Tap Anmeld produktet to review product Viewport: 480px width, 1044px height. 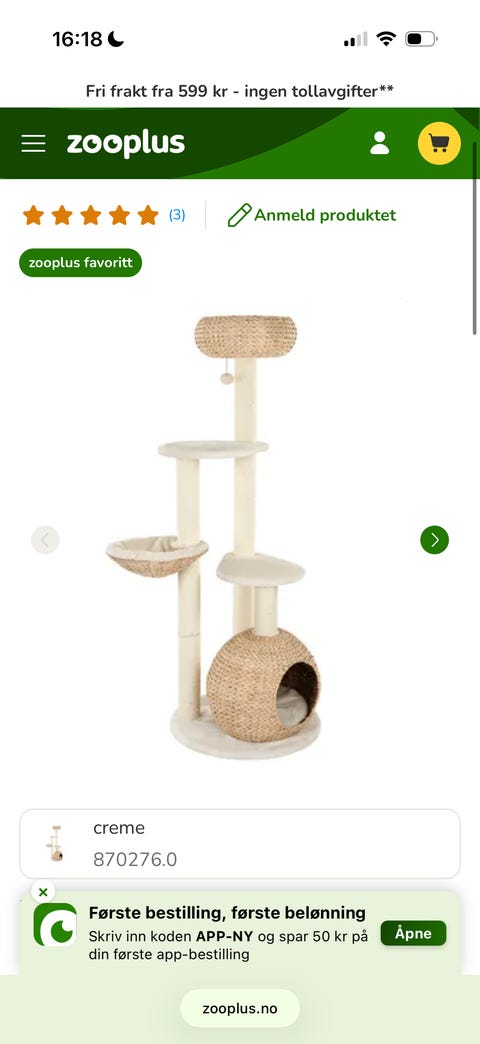[312, 215]
